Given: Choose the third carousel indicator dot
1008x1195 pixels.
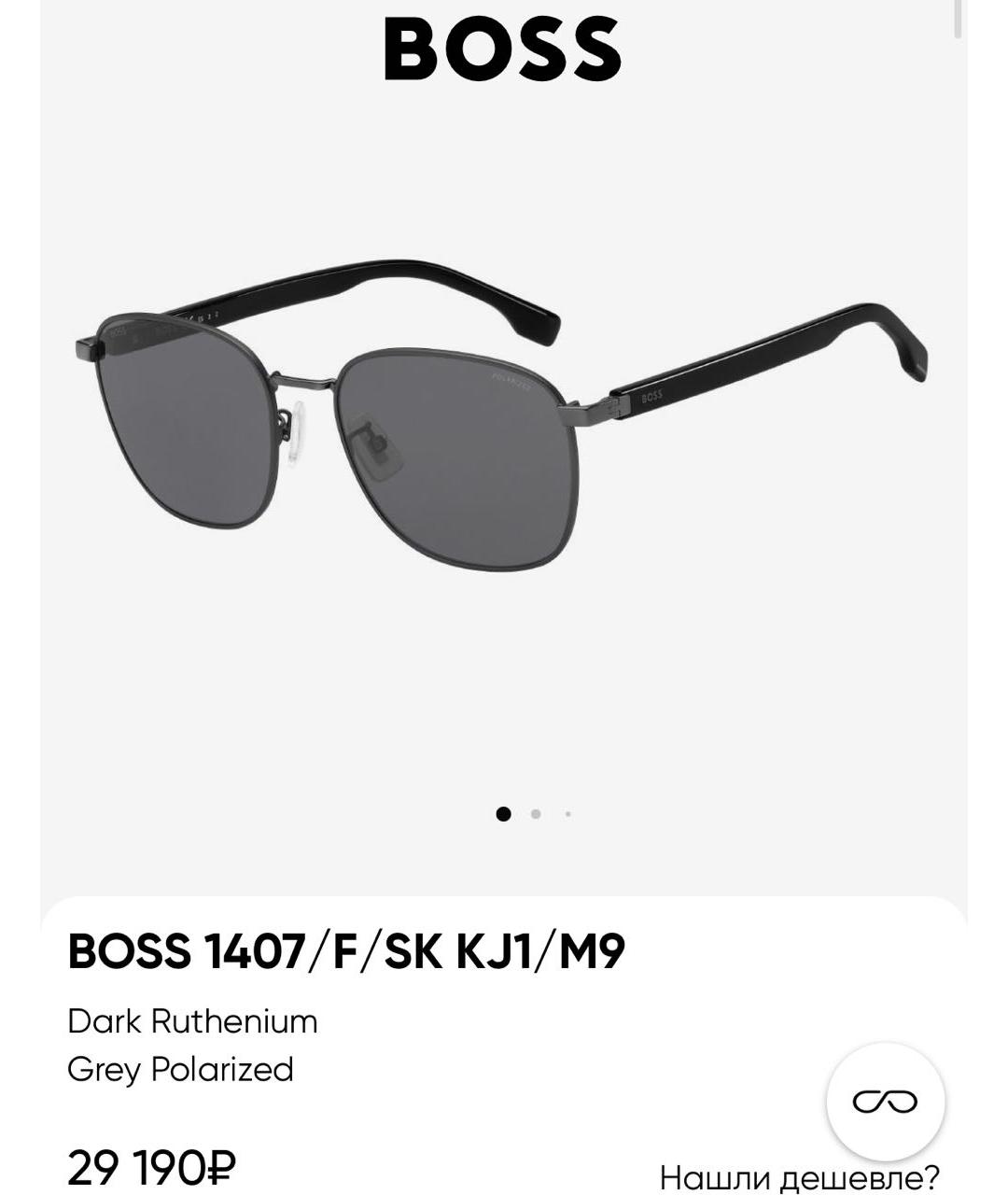Looking at the screenshot, I should (x=569, y=814).
